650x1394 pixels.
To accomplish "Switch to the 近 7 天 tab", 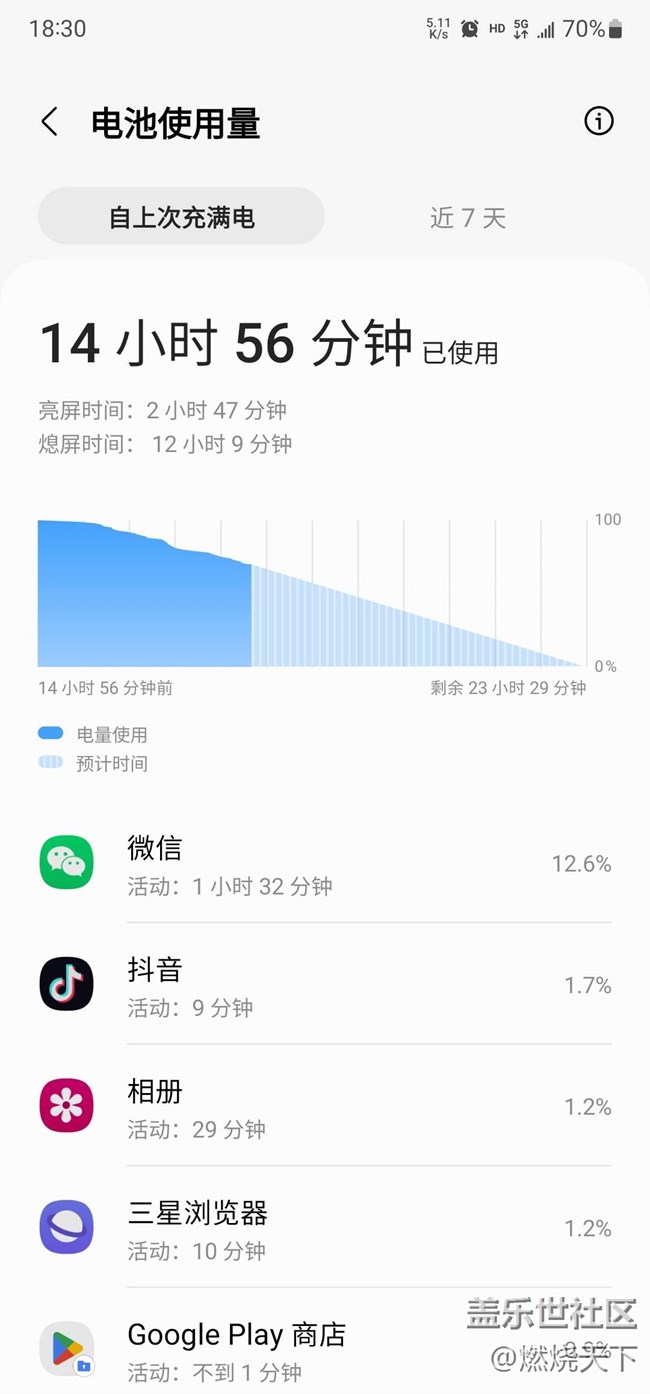I will pyautogui.click(x=468, y=217).
